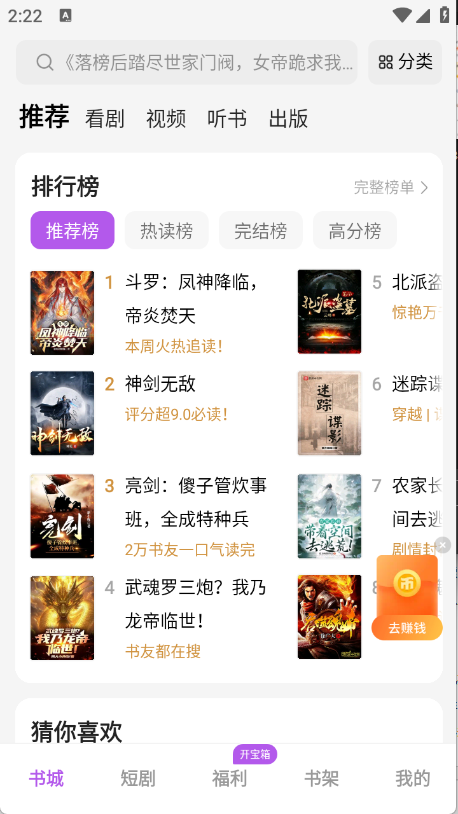Image resolution: width=458 pixels, height=814 pixels.
Task: Tap the 去赚钱 red envelope button
Action: 407,598
